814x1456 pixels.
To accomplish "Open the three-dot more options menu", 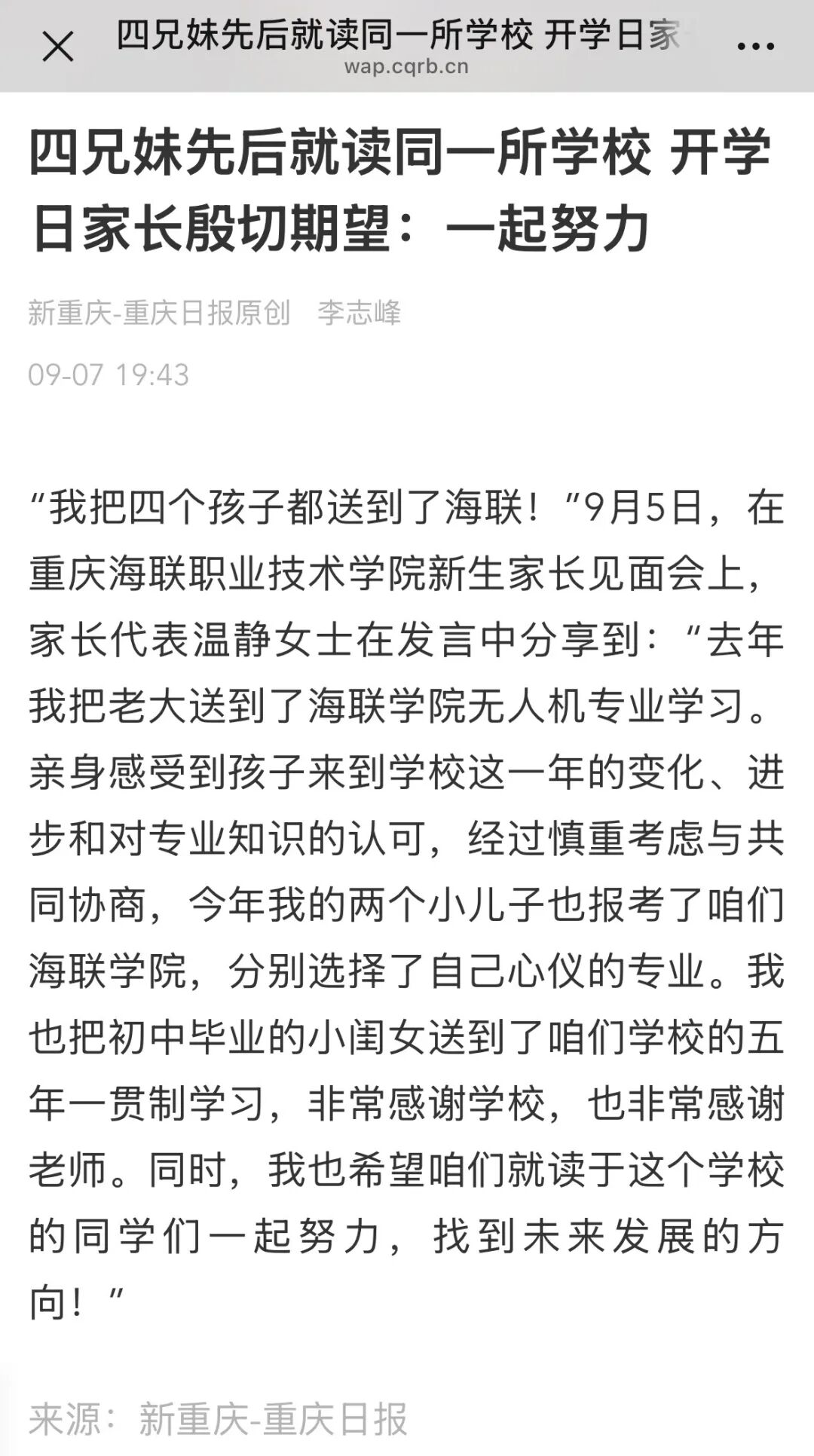I will (x=755, y=47).
